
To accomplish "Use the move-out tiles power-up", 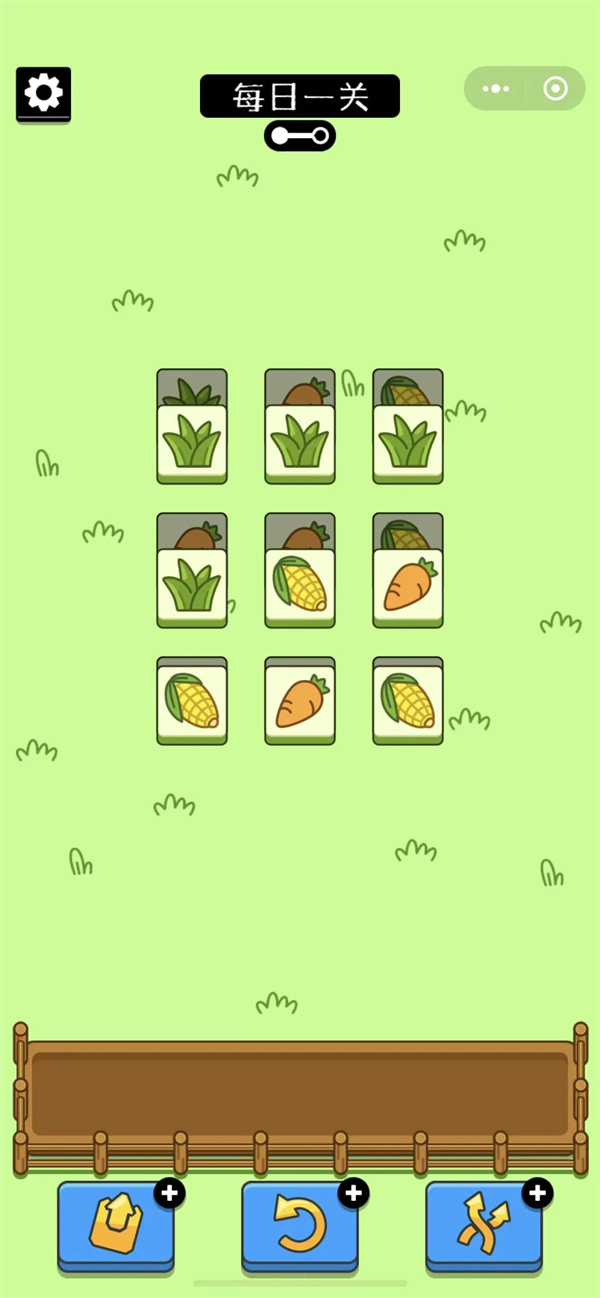I will [x=115, y=1226].
